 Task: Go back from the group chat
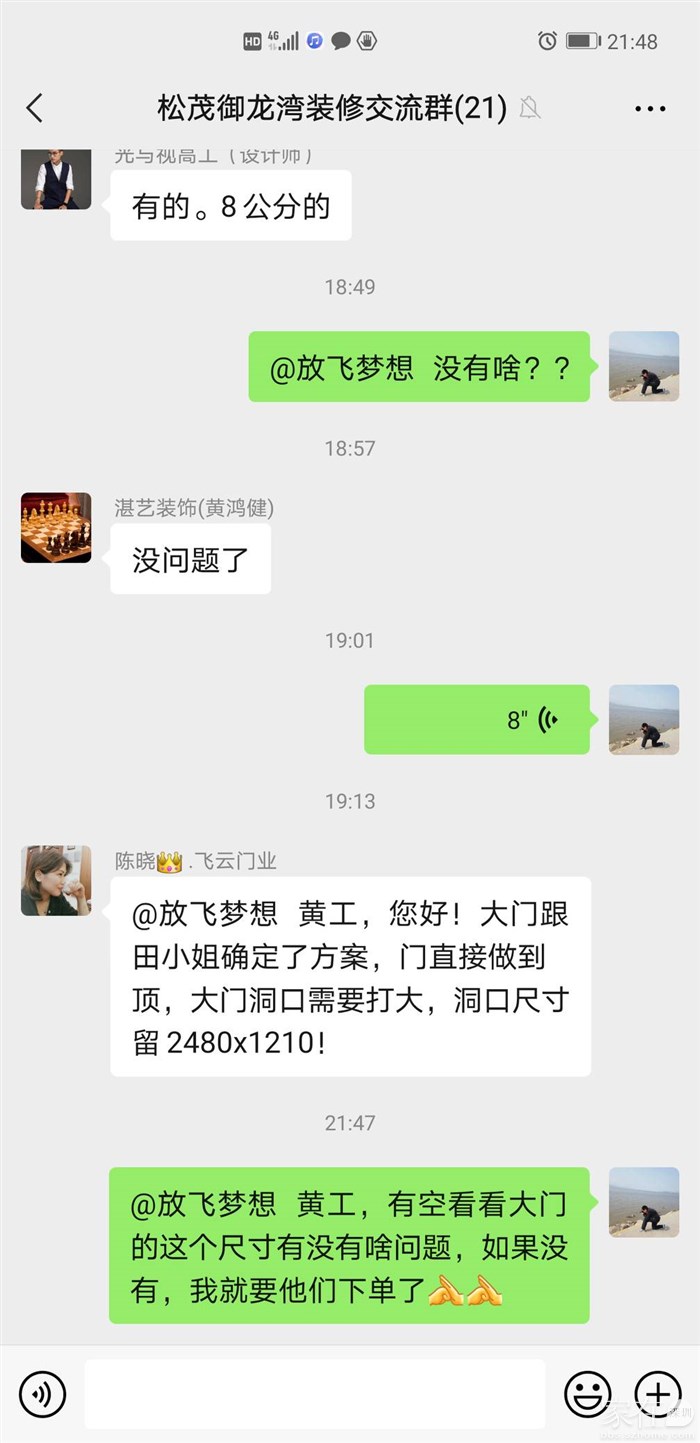pyautogui.click(x=35, y=108)
